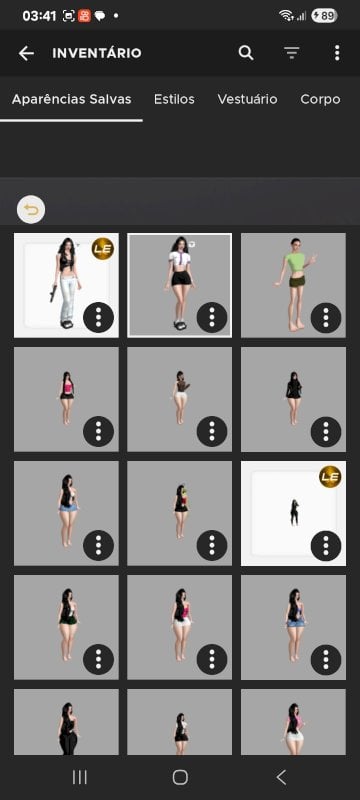The height and width of the screenshot is (800, 360).
Task: Open the app bar overflow menu
Action: point(337,53)
